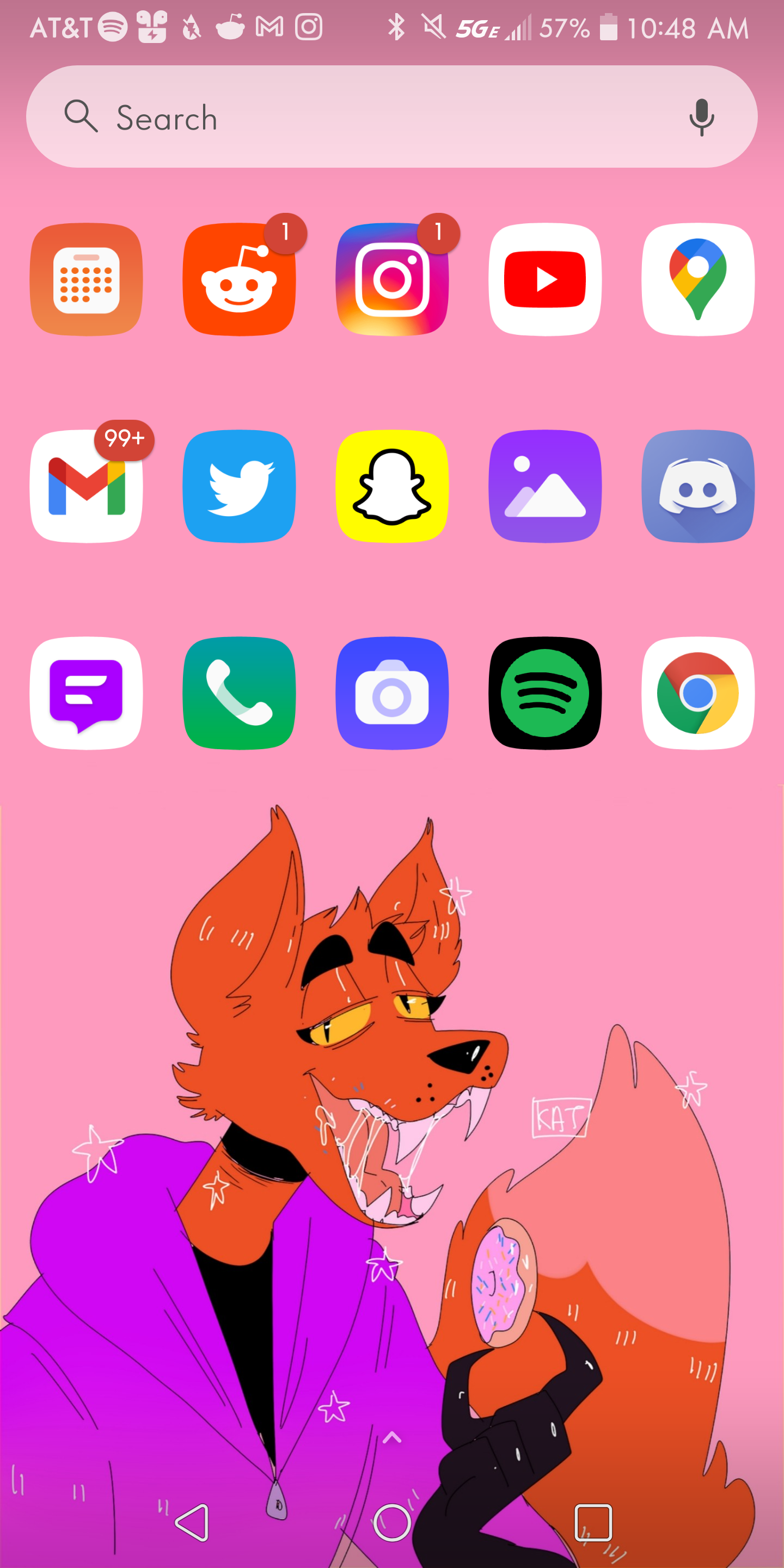The image size is (784, 1568).
Task: Launch the Camera app
Action: (392, 693)
